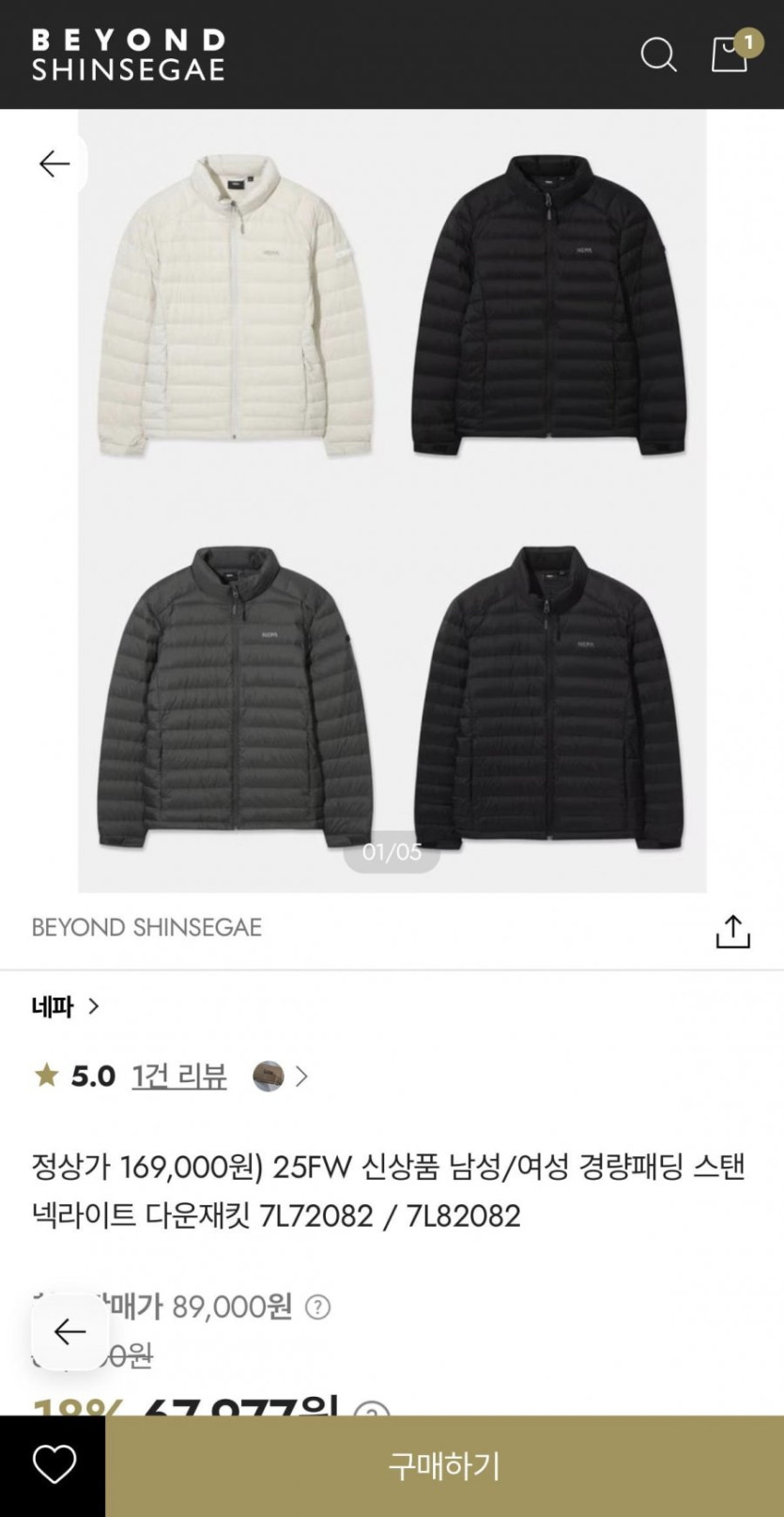This screenshot has width=784, height=1517.
Task: Show info for the 89,000원 price
Action: point(318,1307)
